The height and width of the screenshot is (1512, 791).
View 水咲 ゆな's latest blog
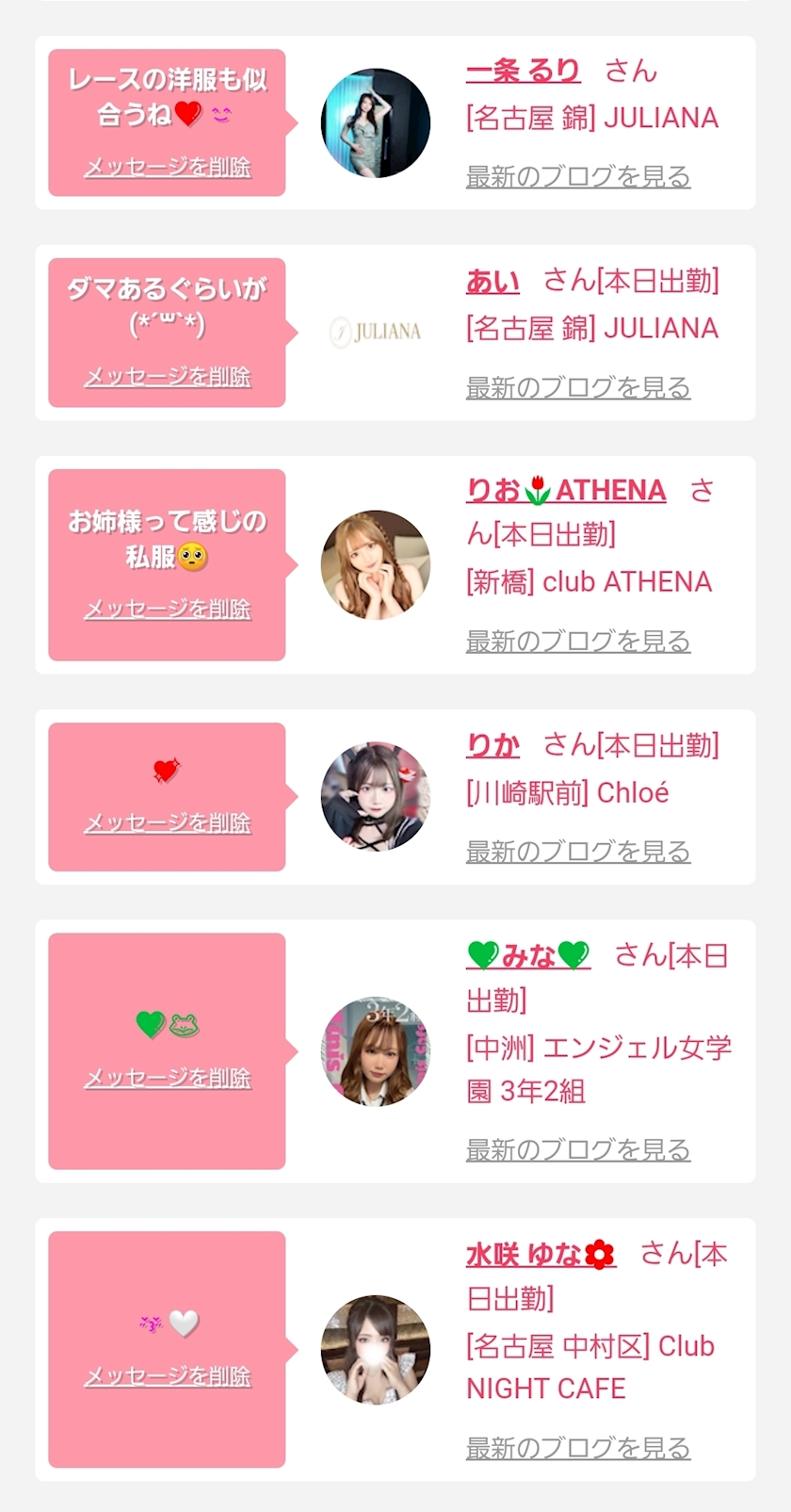(578, 1448)
